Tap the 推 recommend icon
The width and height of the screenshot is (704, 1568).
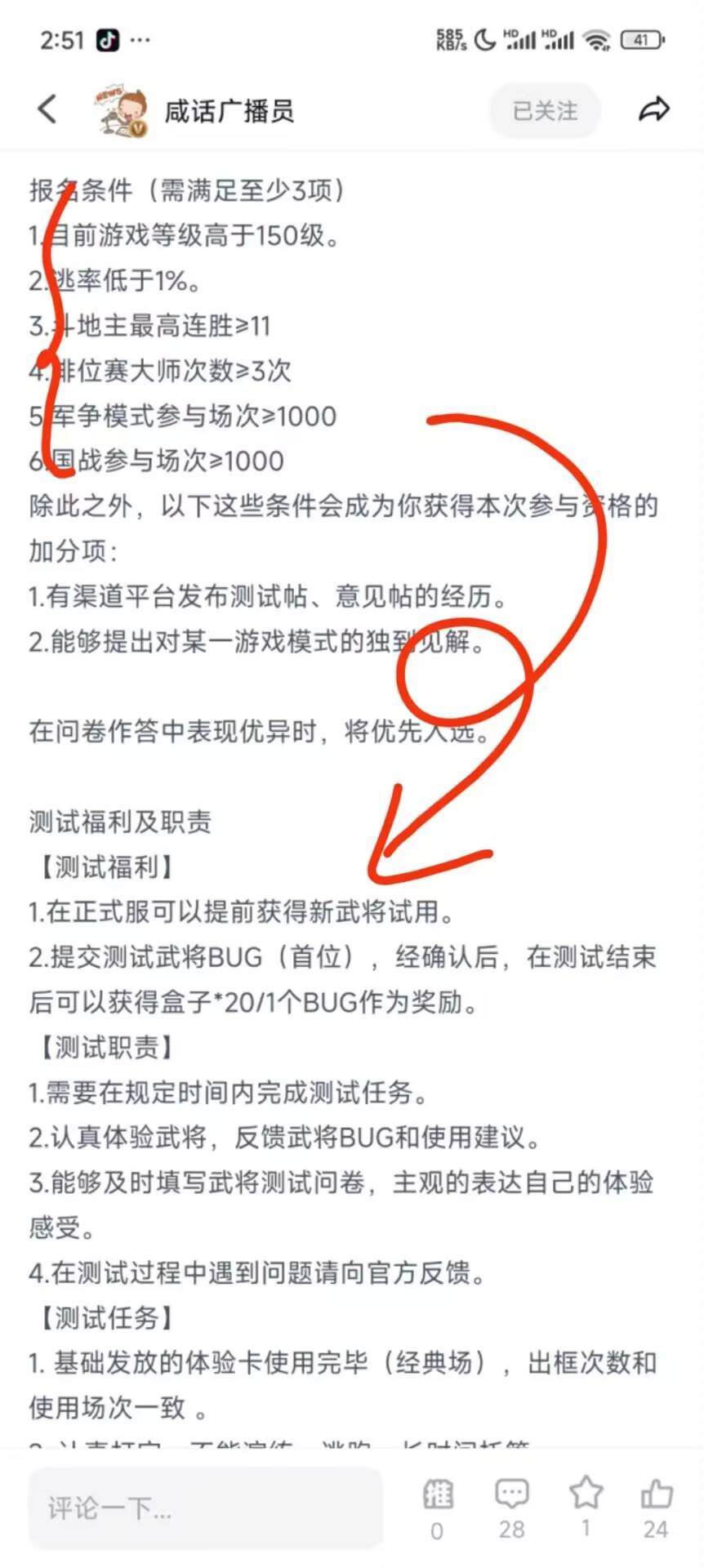click(438, 1494)
